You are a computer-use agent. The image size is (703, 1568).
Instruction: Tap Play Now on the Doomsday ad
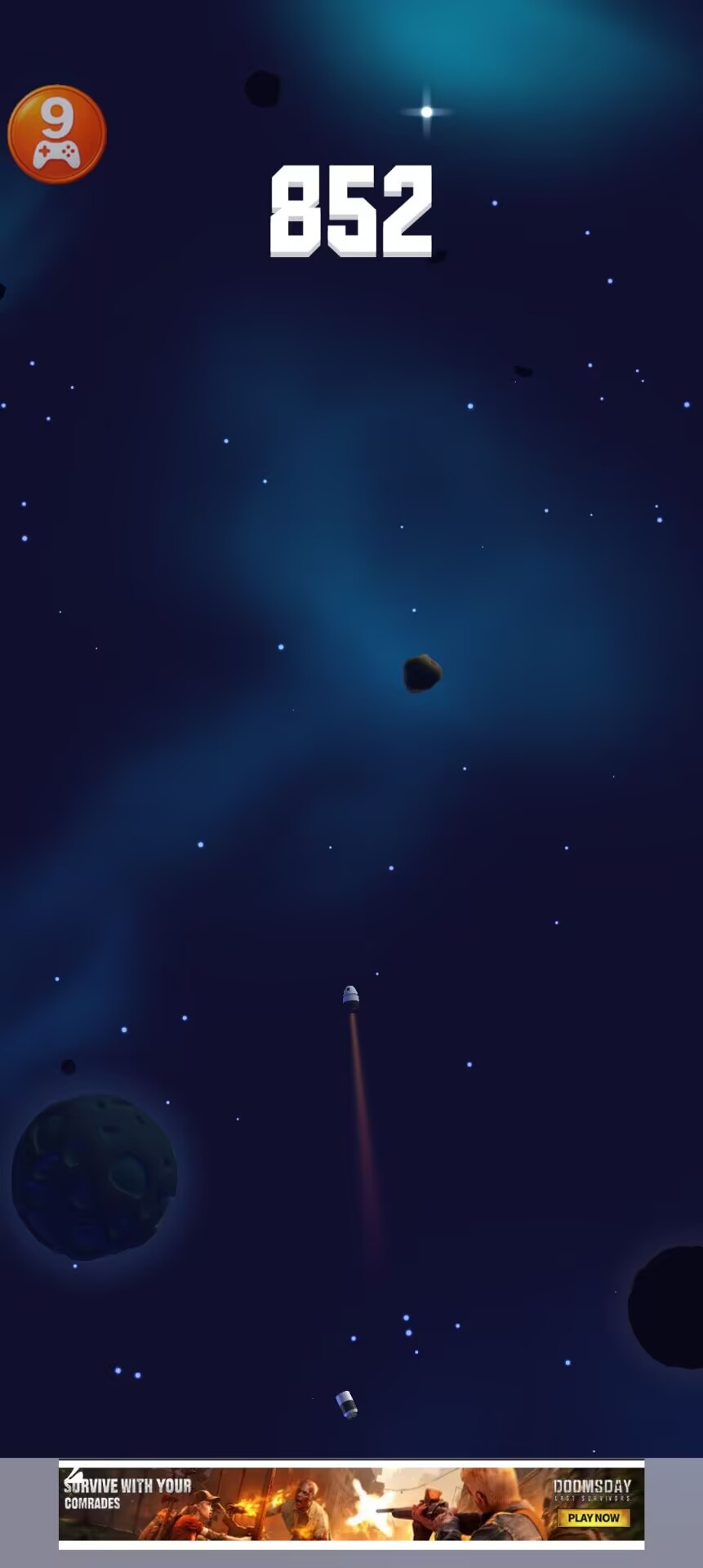[x=594, y=1517]
